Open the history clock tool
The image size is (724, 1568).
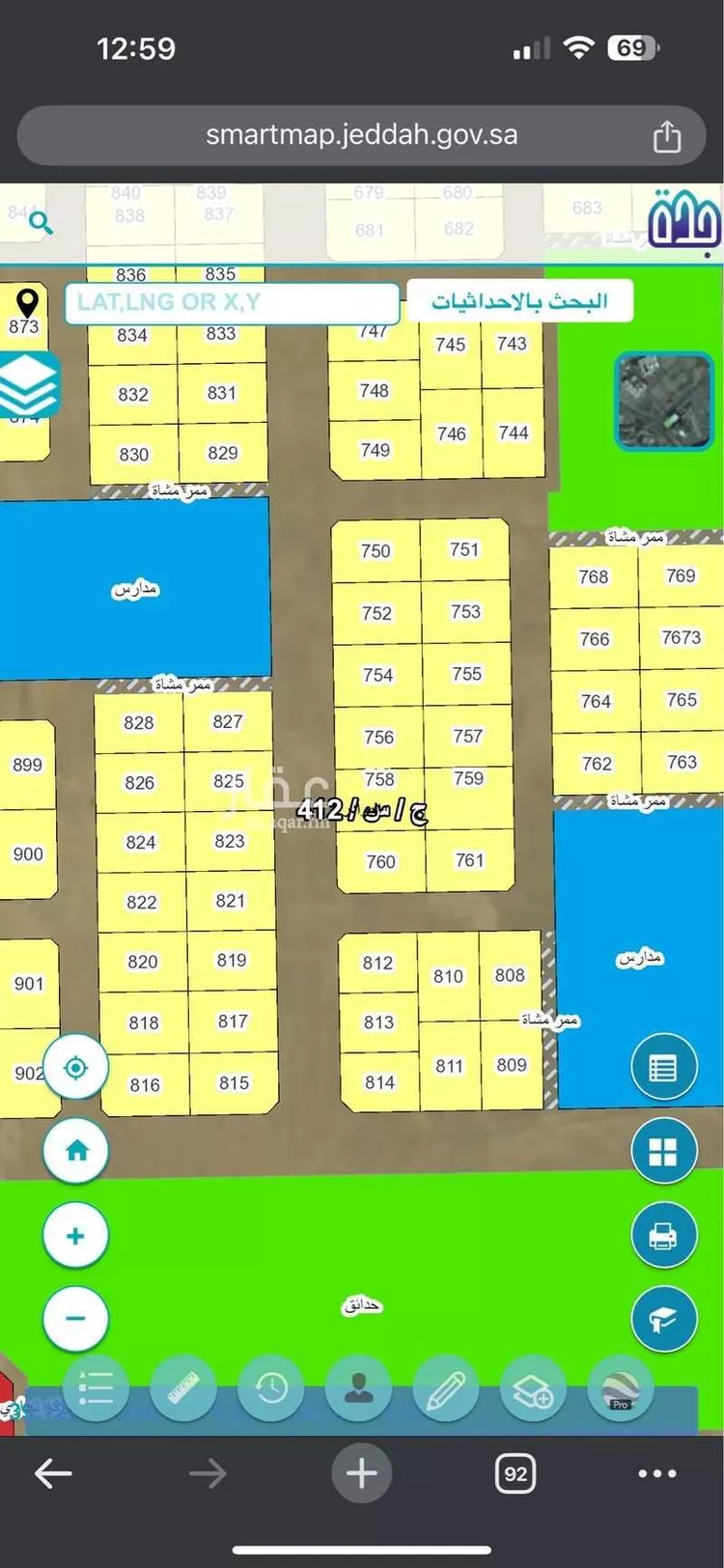point(271,1388)
